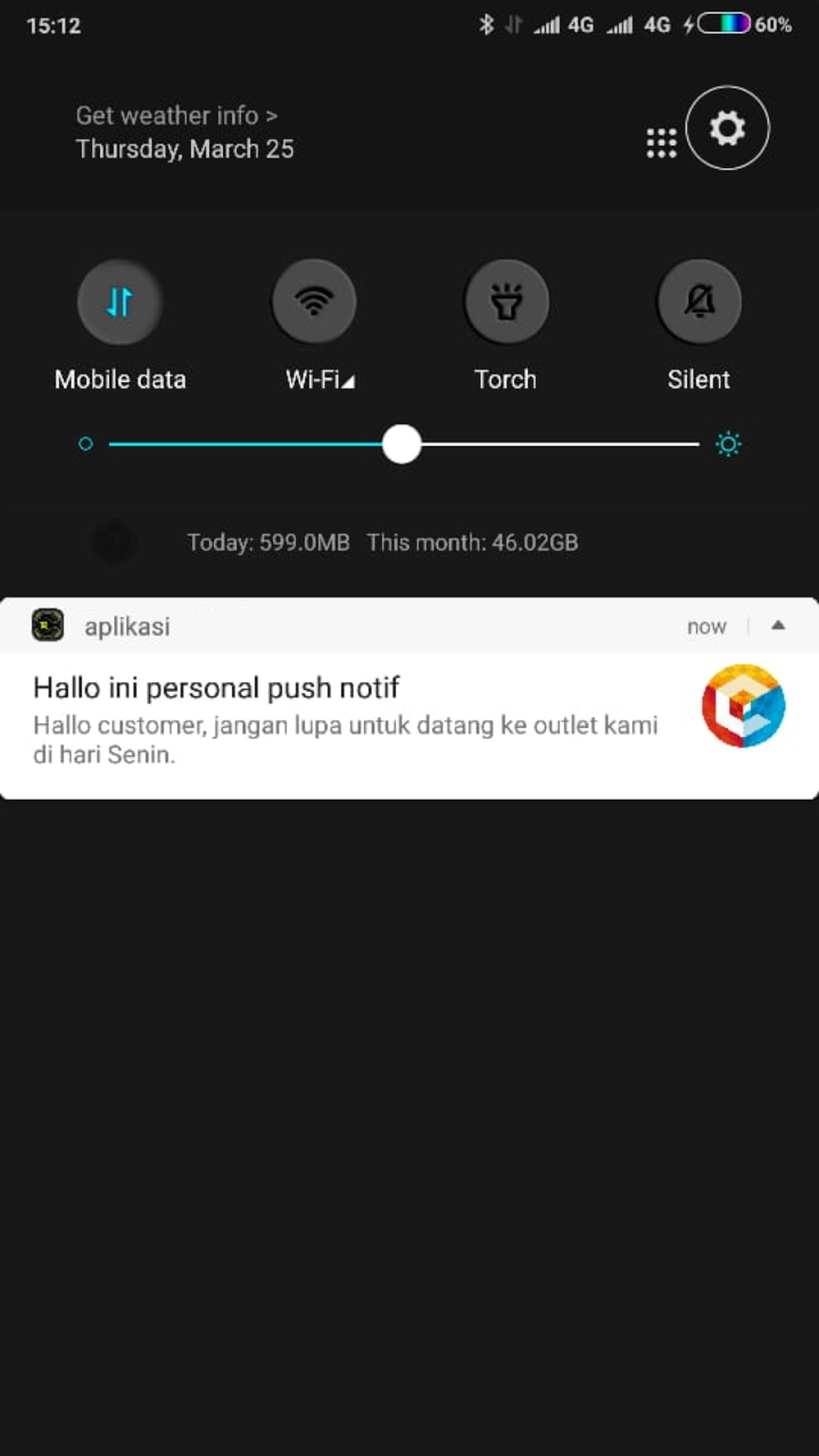The height and width of the screenshot is (1456, 819).
Task: Enable Silent mode
Action: coord(699,302)
